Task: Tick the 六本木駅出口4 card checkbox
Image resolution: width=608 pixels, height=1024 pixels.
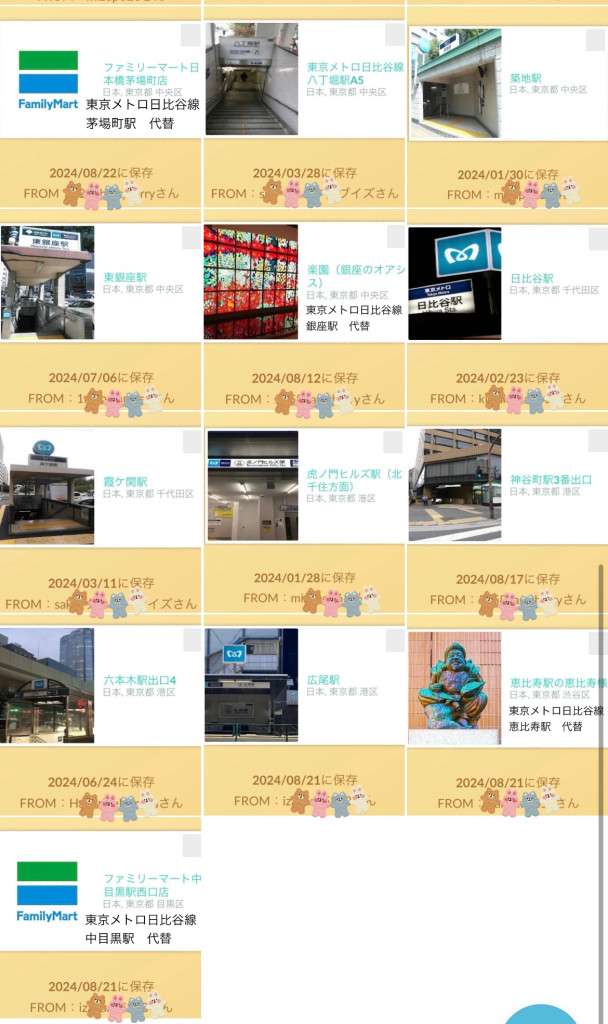Action: (192, 641)
